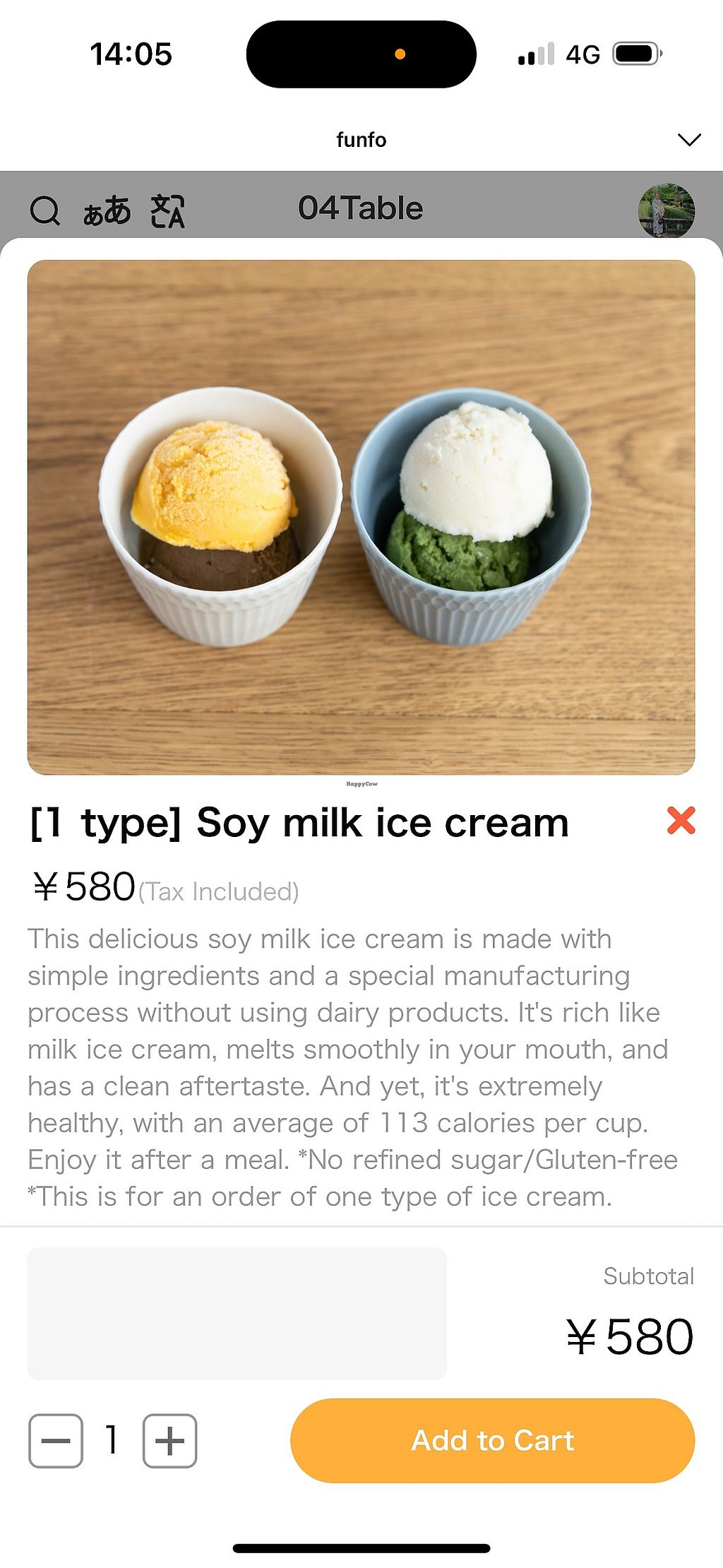This screenshot has height=1568, width=723.
Task: Tap the empty notes field above quantity
Action: click(237, 1313)
